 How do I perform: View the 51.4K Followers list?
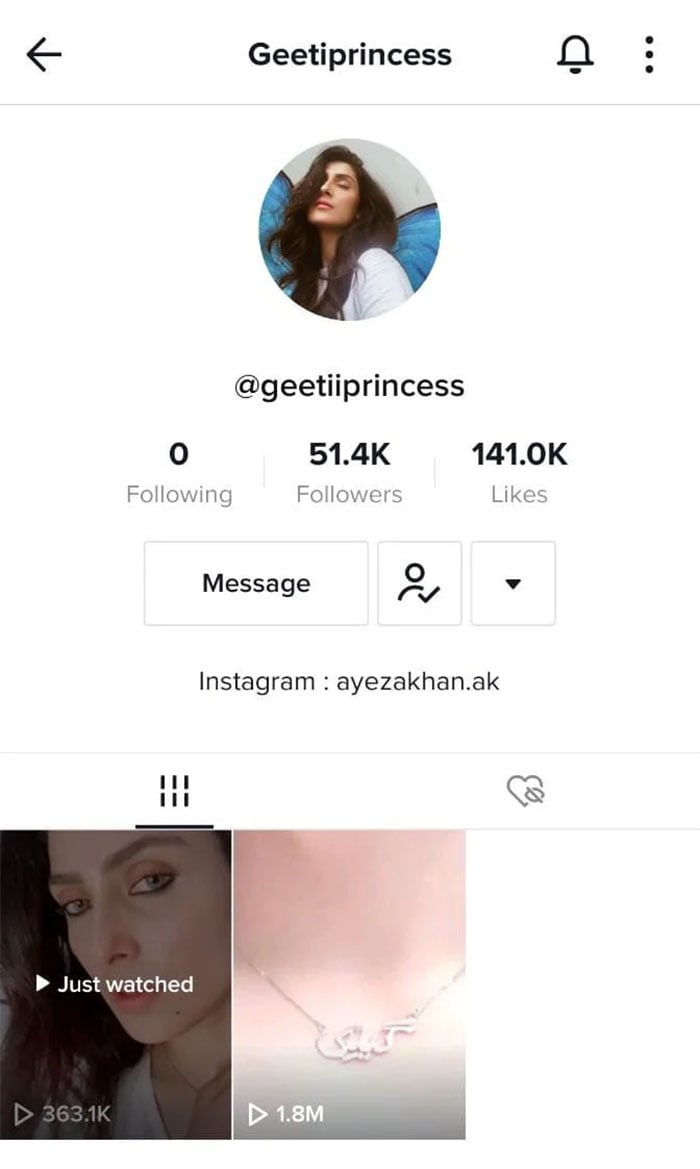[x=349, y=474]
